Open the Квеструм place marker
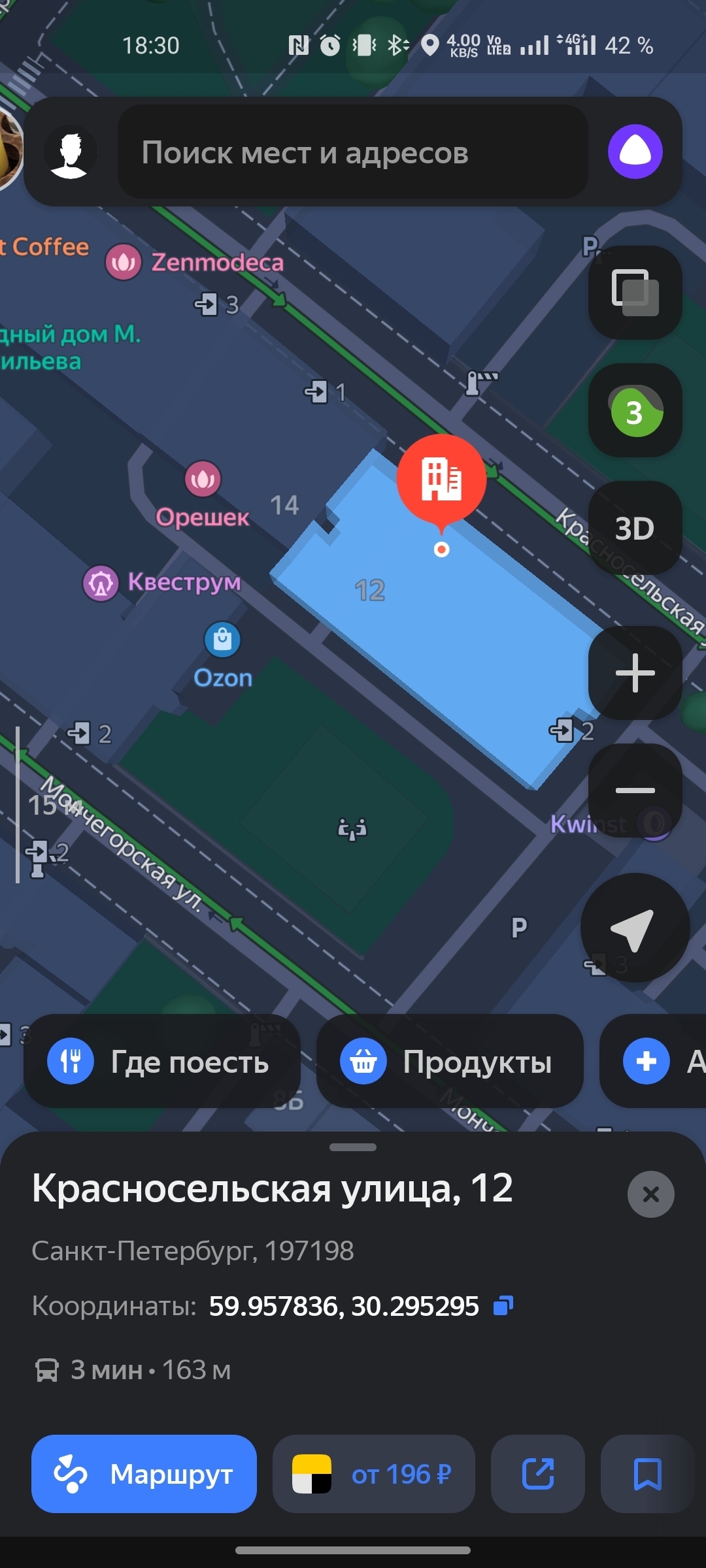The image size is (706, 1568). (x=101, y=583)
